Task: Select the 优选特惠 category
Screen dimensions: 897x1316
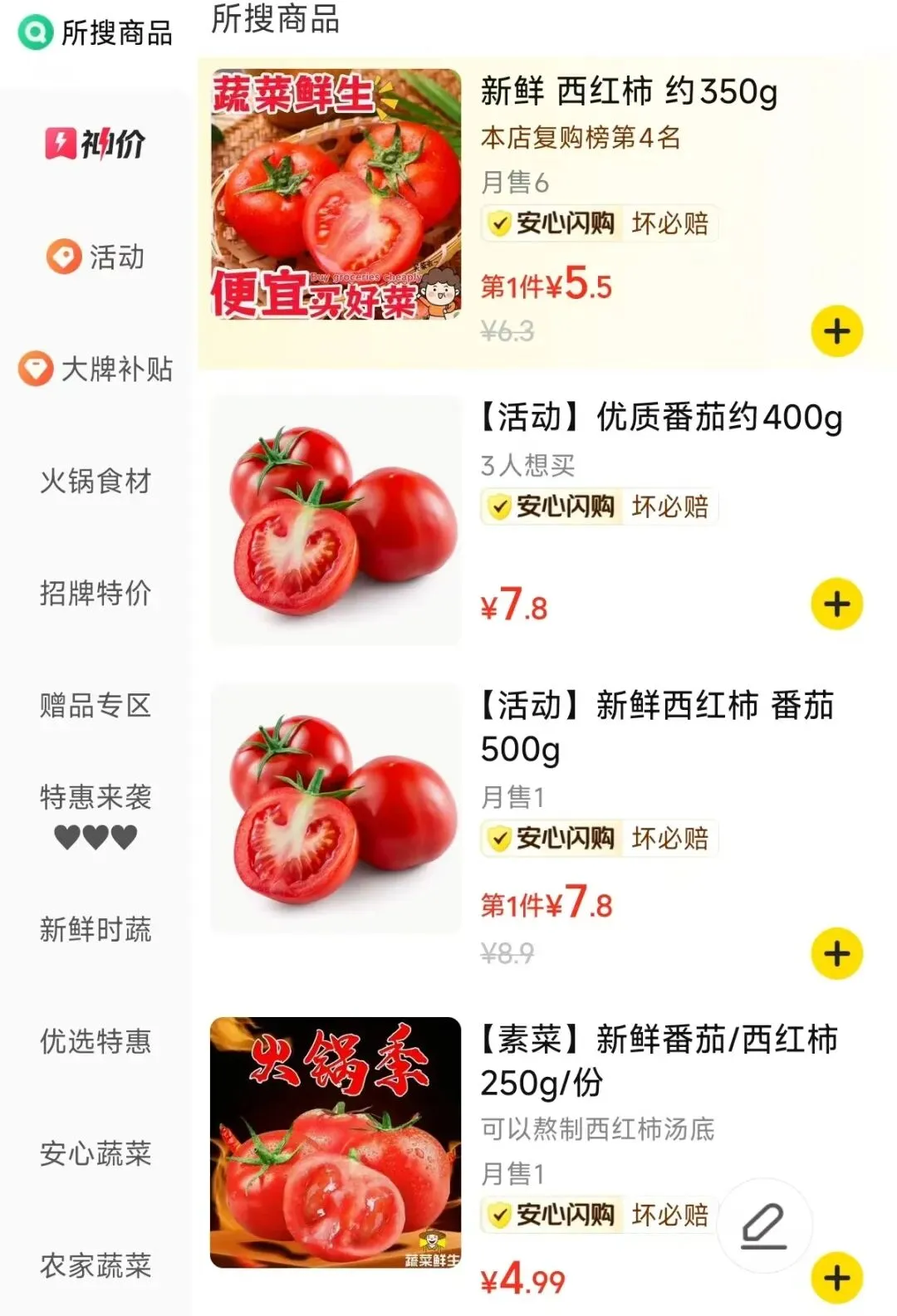Action: tap(96, 1041)
